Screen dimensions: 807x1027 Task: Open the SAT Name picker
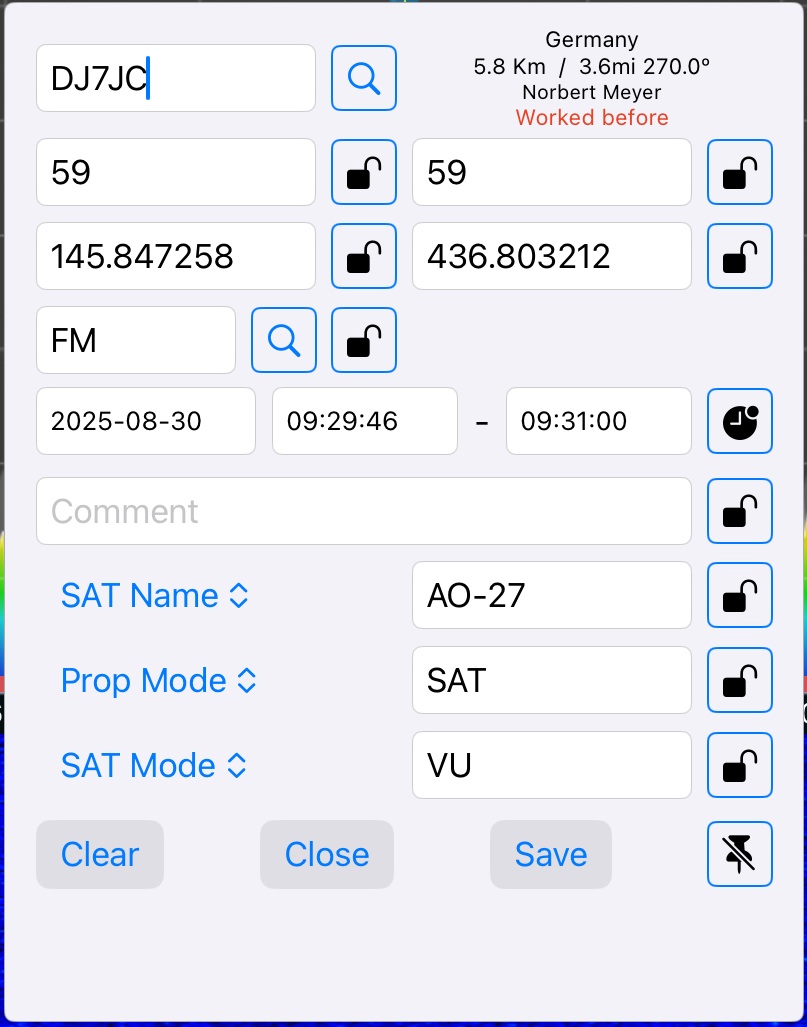[x=154, y=596]
